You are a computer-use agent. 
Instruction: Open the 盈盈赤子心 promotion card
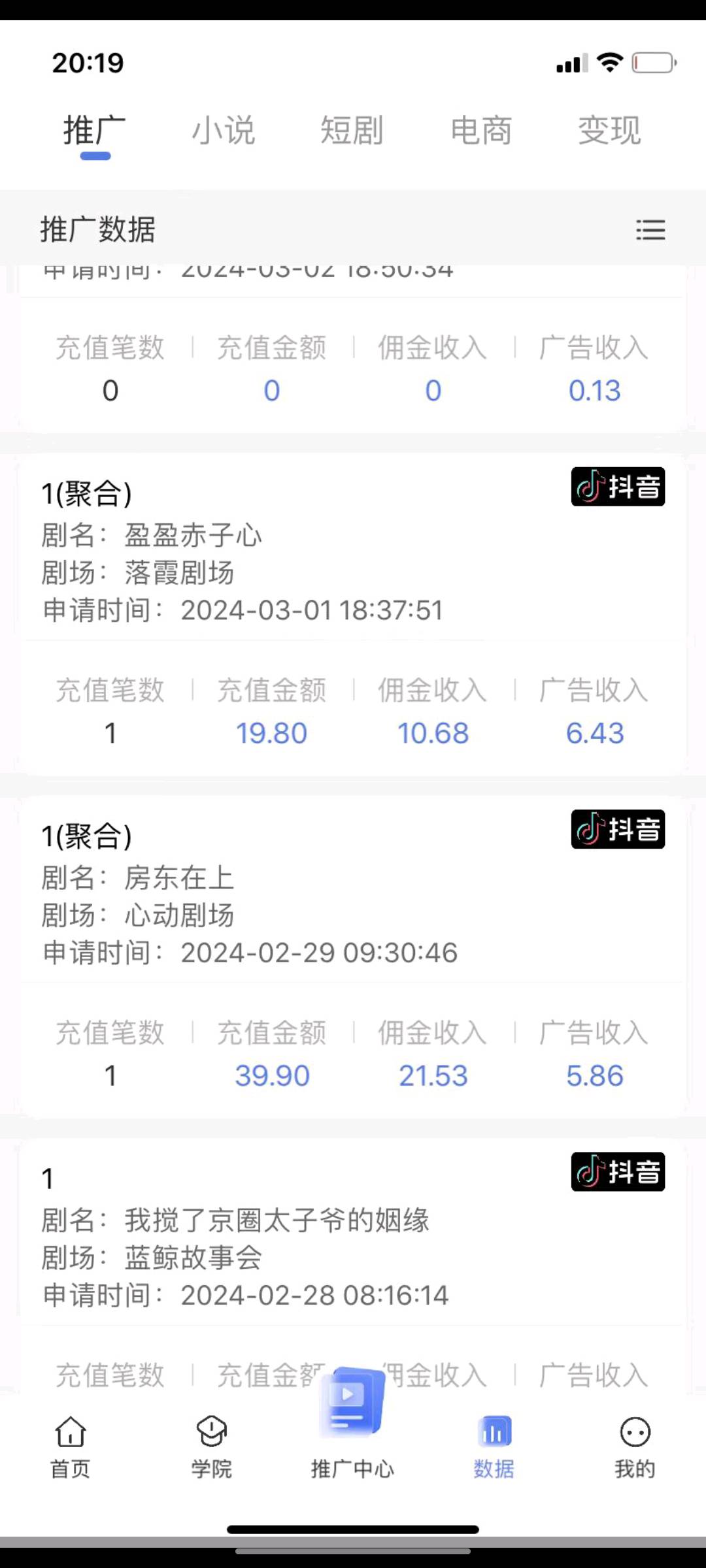[x=353, y=614]
